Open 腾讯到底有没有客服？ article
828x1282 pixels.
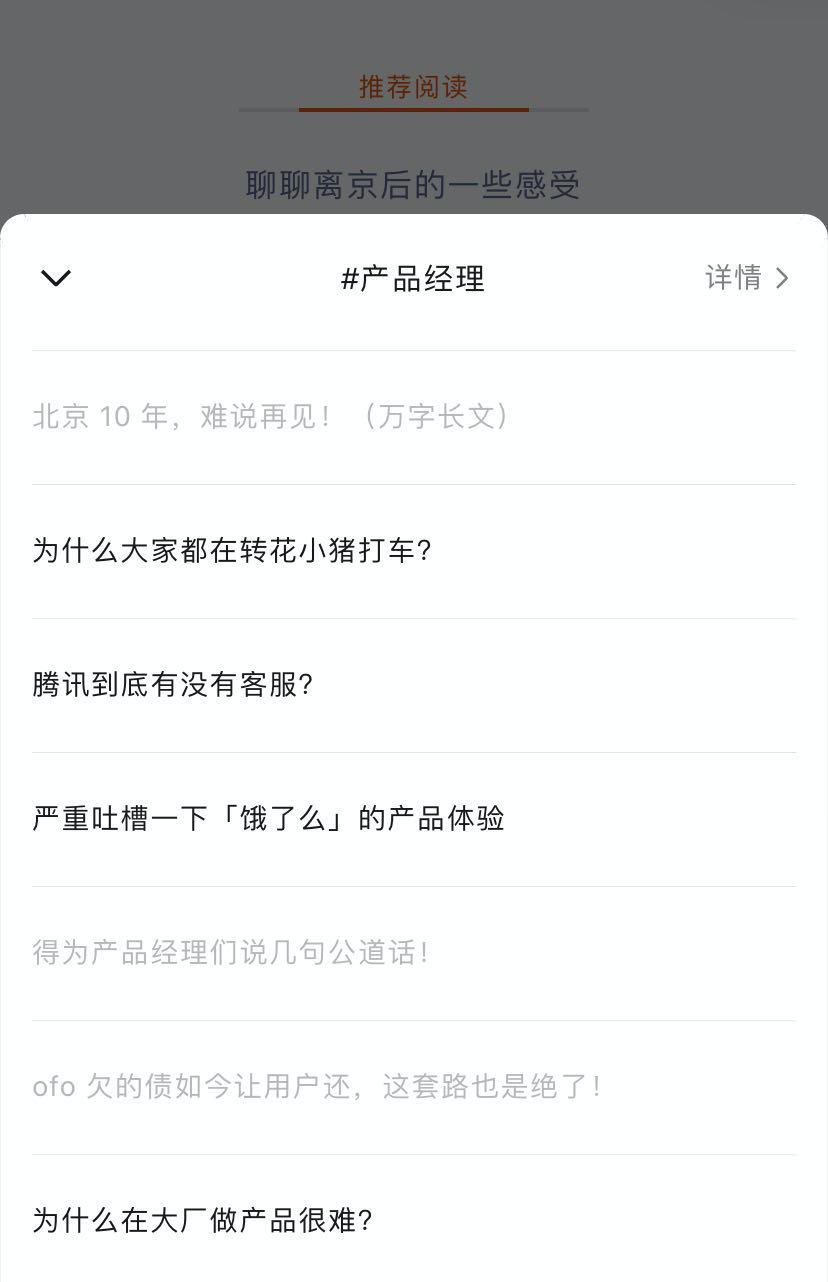[173, 685]
